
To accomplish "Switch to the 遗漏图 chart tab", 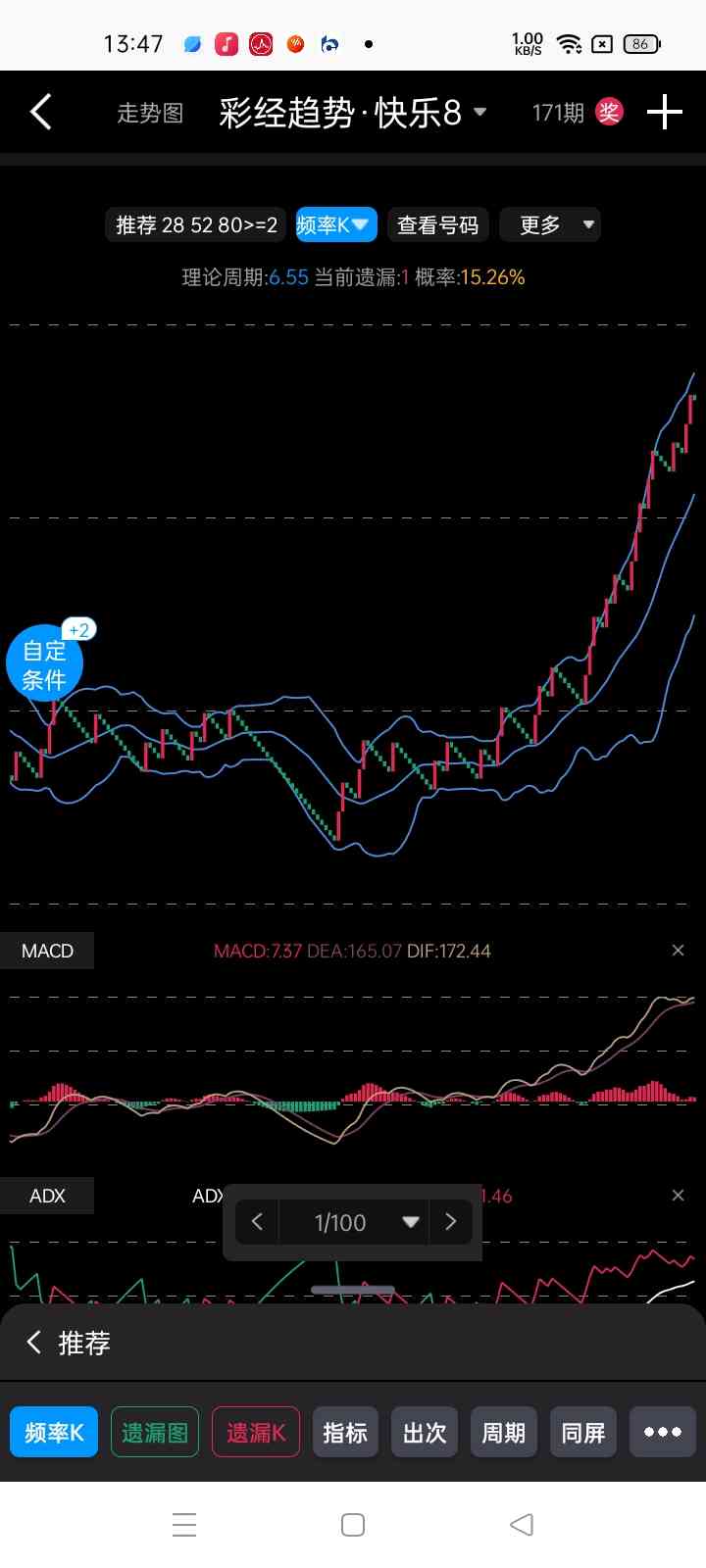I will point(155,1433).
